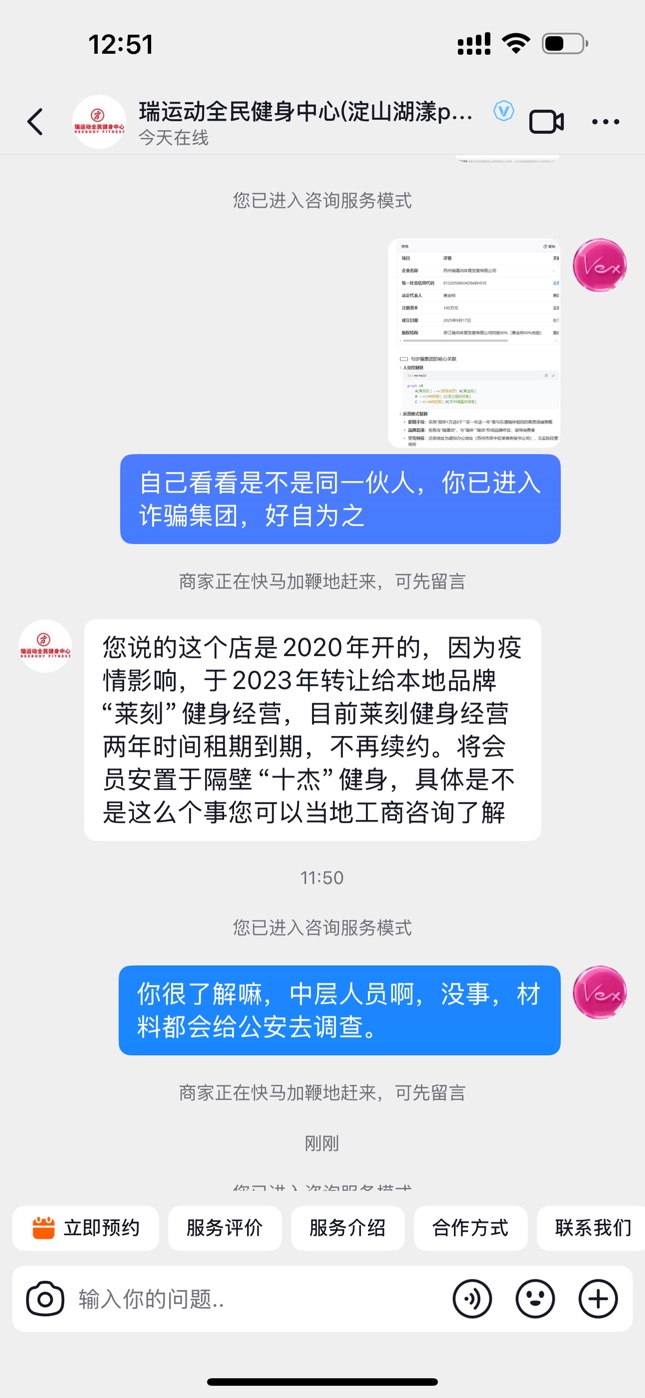Open the 服务评价 chip
This screenshot has height=1398, width=645.
tap(225, 1228)
